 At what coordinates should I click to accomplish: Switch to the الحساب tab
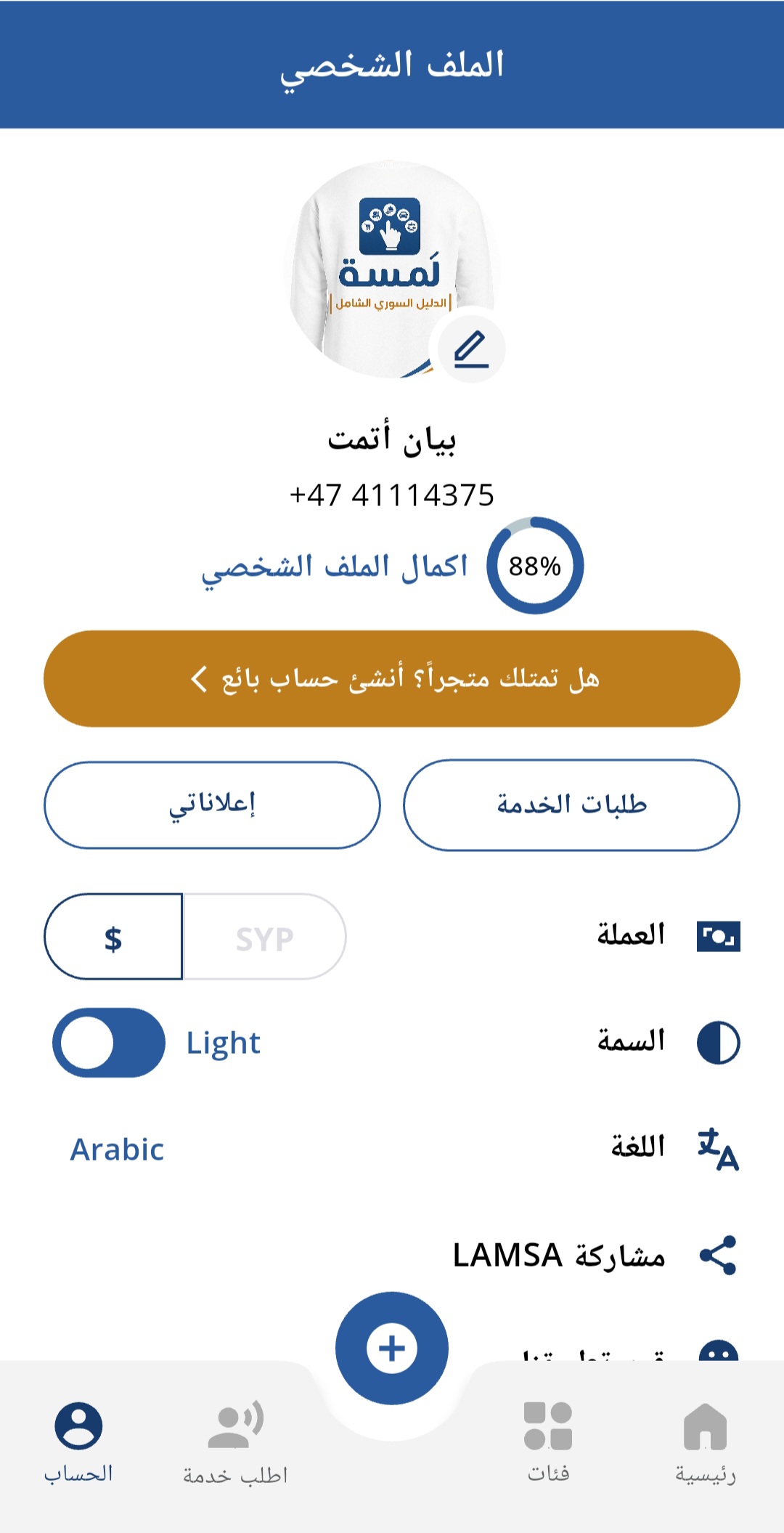pos(78,1444)
